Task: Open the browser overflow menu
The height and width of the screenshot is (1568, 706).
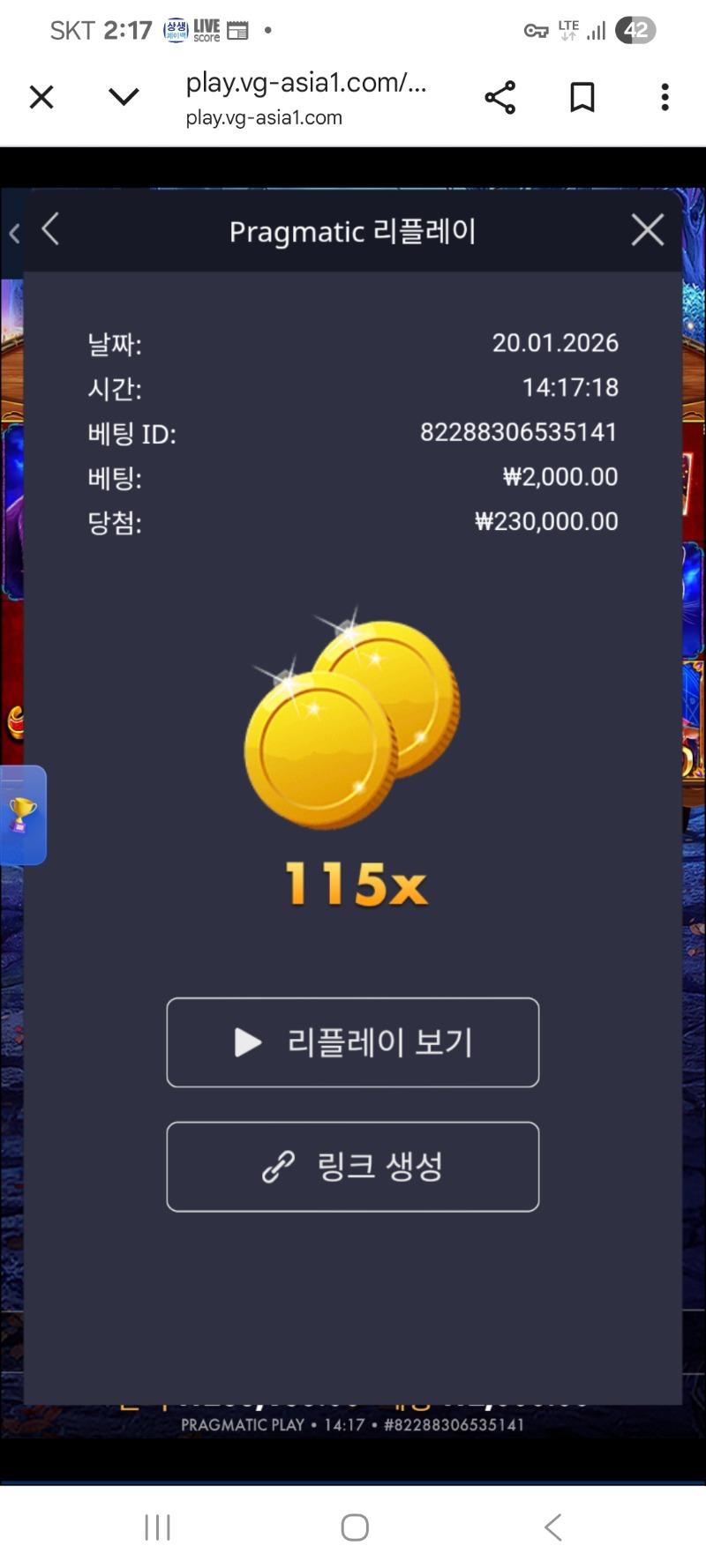Action: [x=665, y=97]
